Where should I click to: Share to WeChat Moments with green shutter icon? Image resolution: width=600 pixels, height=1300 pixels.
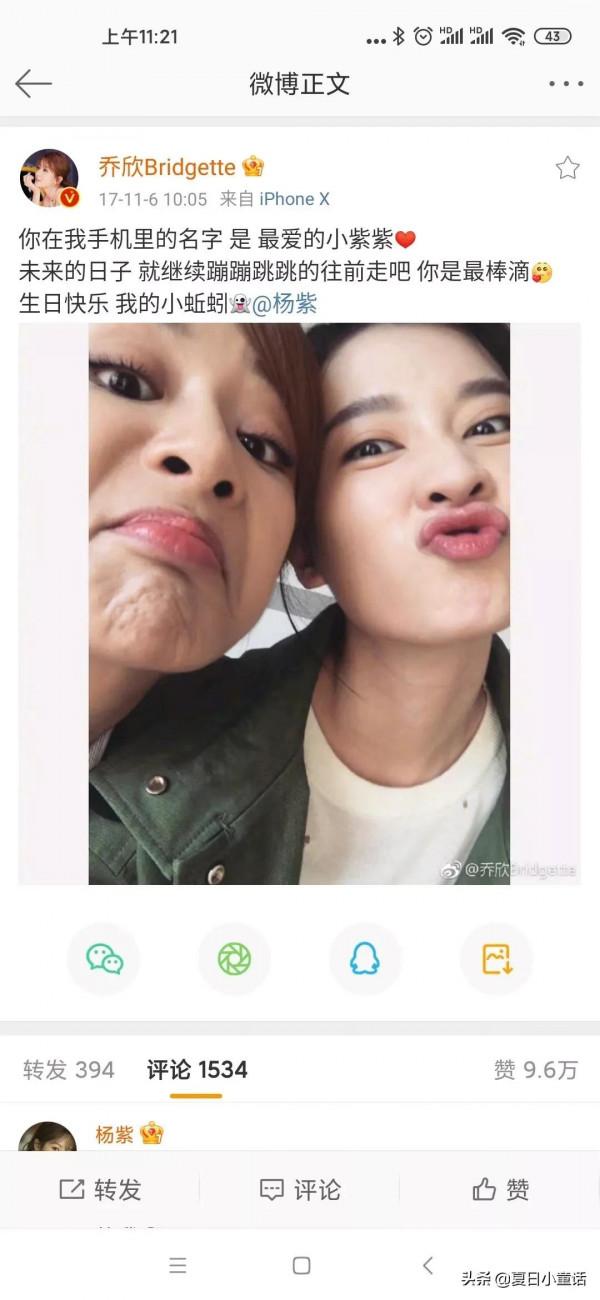point(234,959)
